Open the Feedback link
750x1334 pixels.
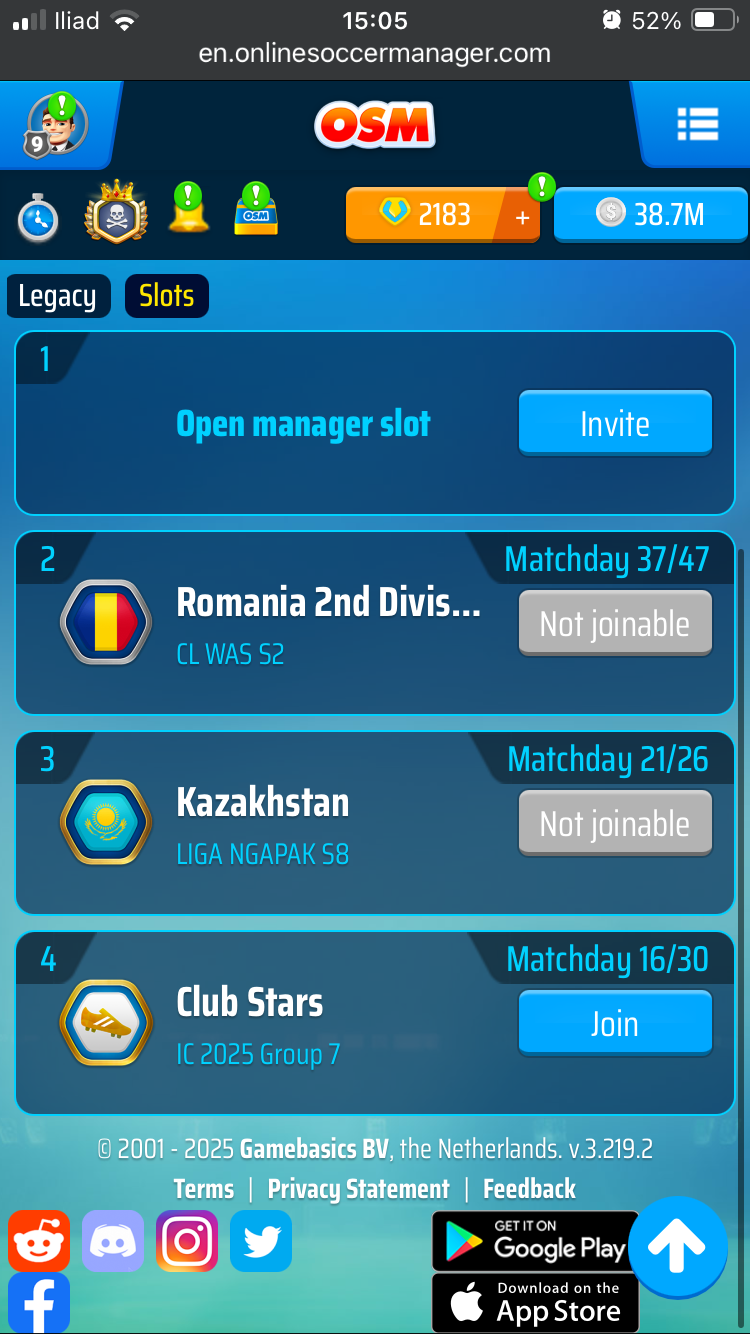coord(529,1189)
